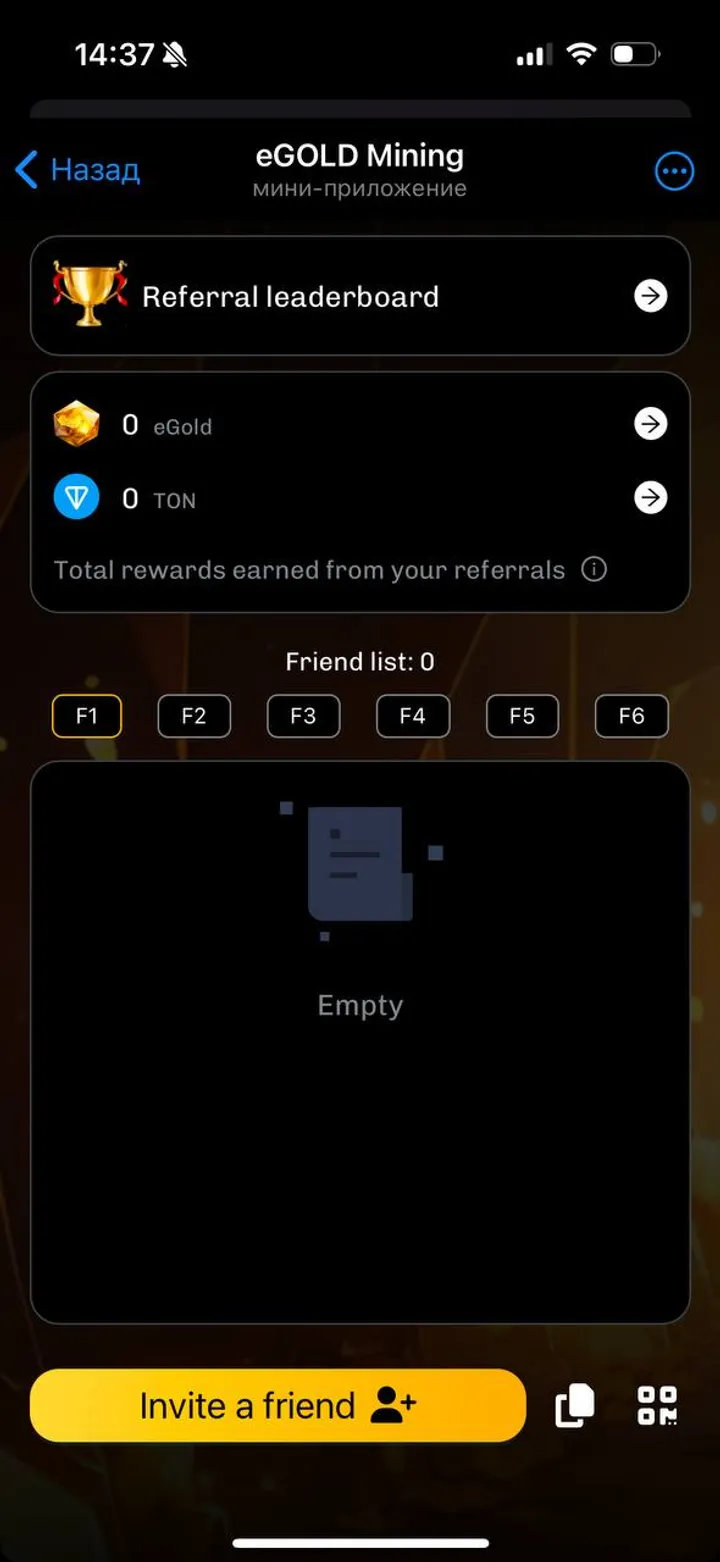Select the F2 friend filter
Image resolution: width=720 pixels, height=1562 pixels.
(x=194, y=716)
